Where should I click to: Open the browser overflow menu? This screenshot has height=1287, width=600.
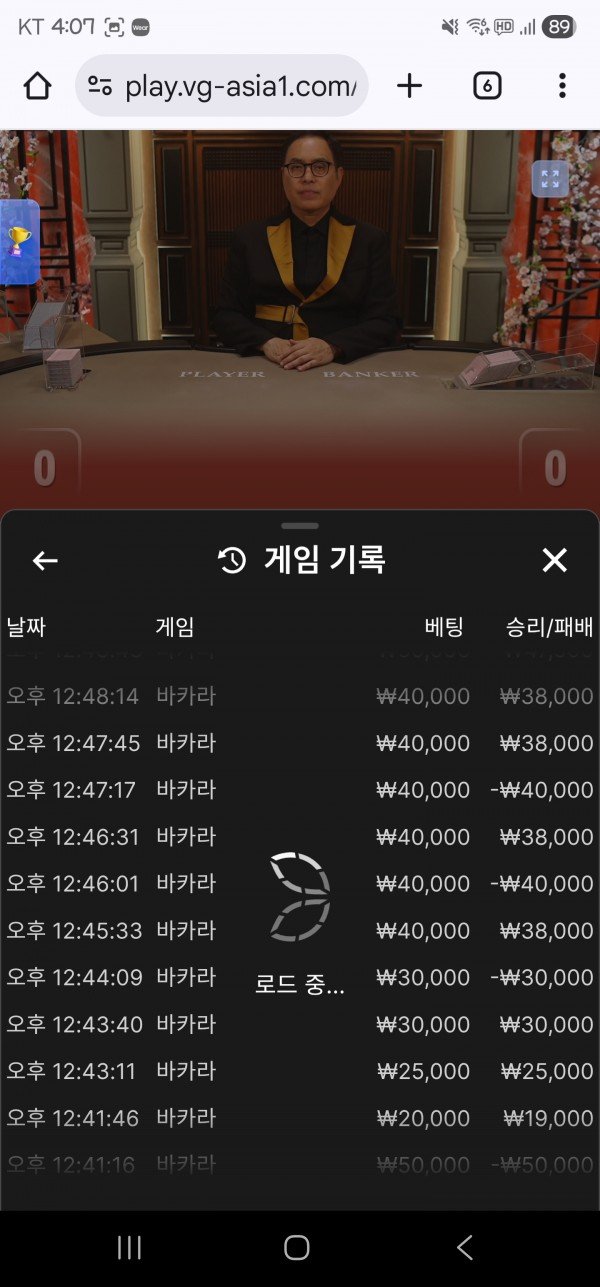(x=562, y=86)
